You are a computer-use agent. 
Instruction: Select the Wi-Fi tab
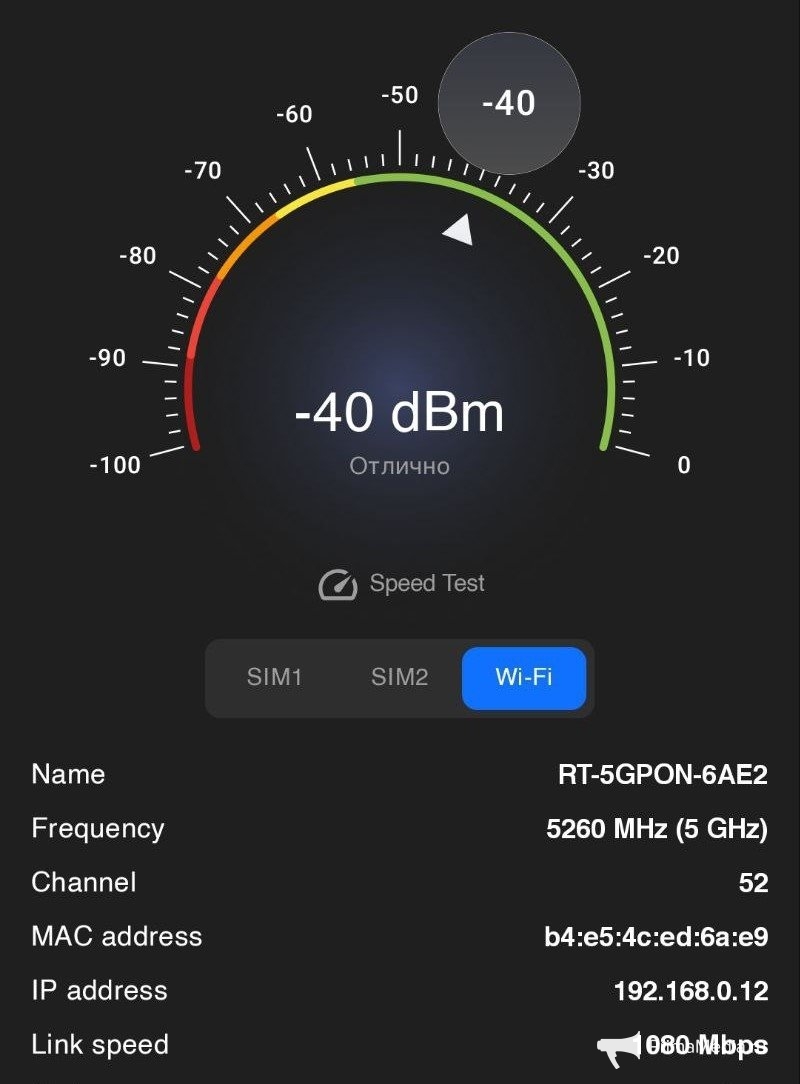[523, 678]
